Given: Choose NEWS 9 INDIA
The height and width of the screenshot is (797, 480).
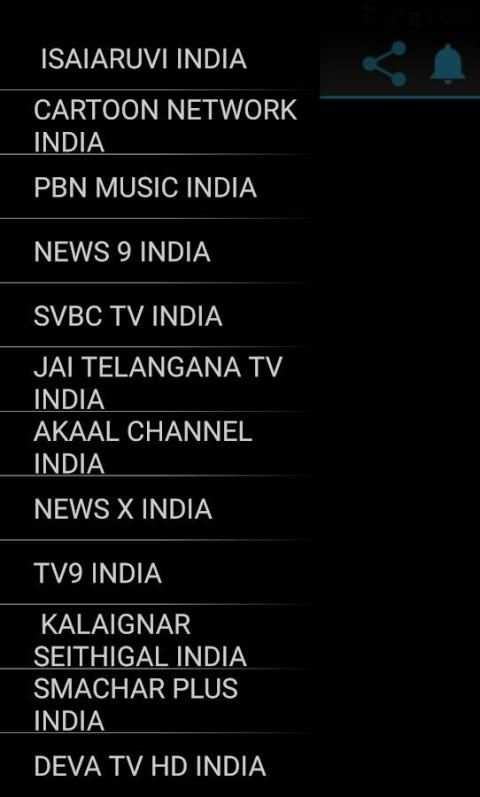Looking at the screenshot, I should (x=156, y=251).
